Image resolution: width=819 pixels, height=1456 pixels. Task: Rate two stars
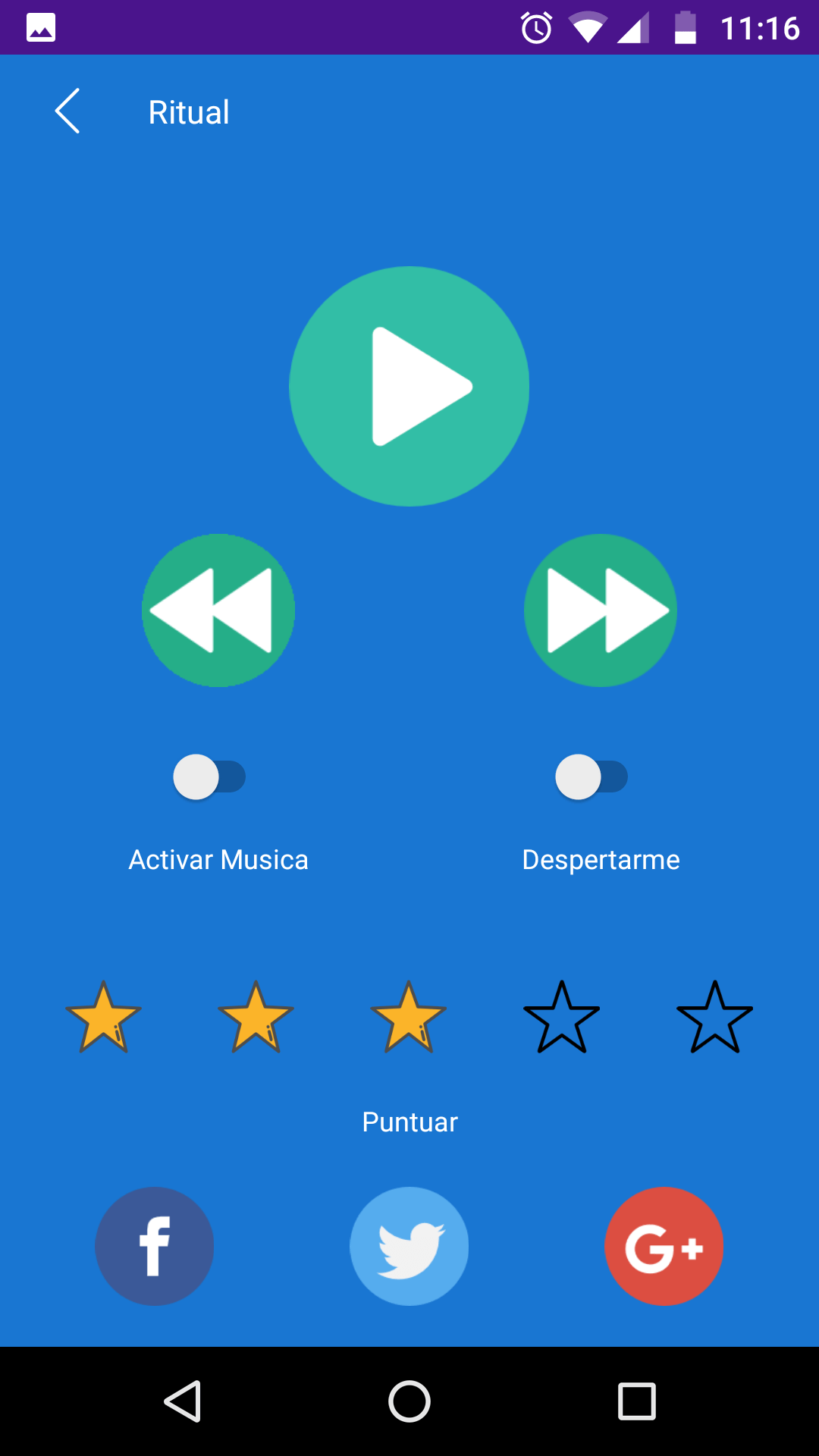256,1017
